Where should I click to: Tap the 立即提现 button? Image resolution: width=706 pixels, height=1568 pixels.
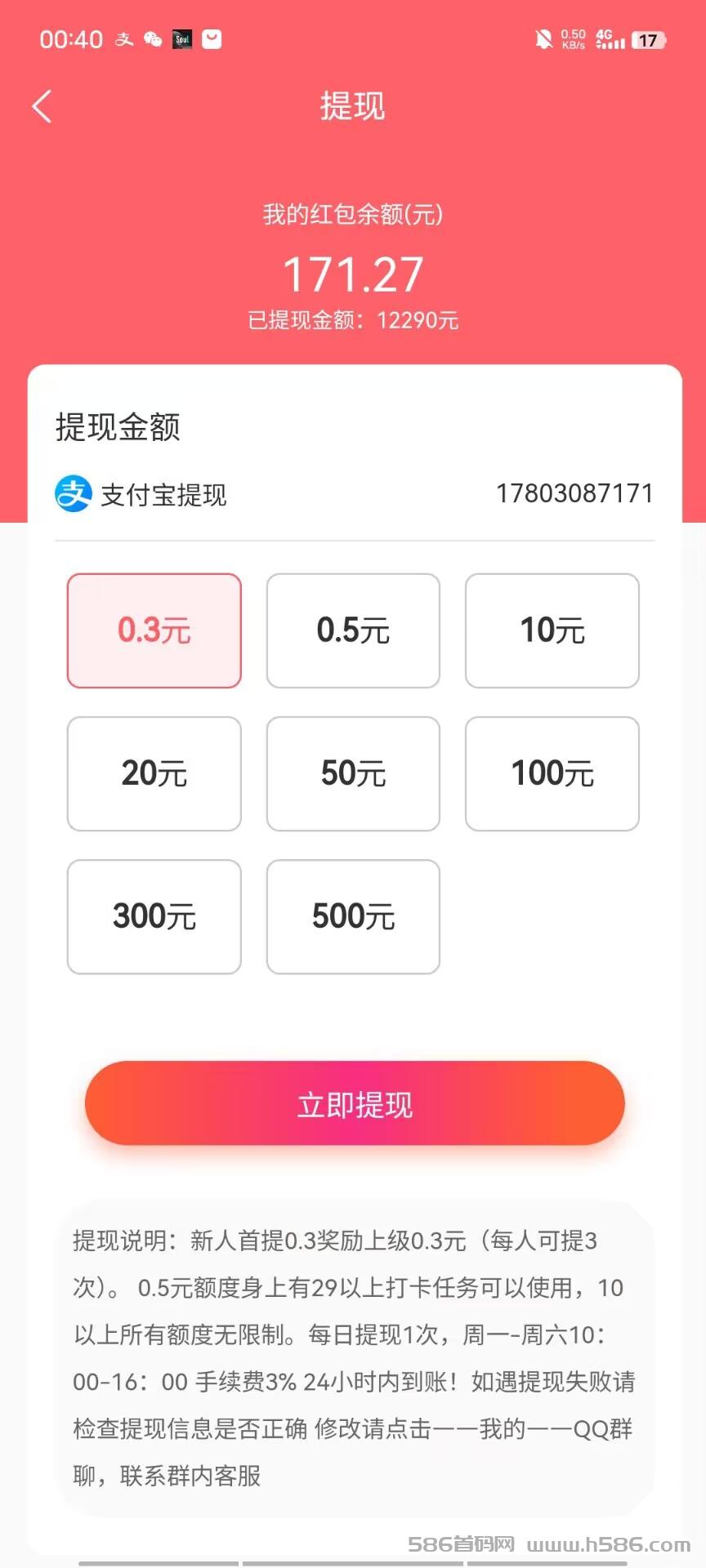[x=355, y=1103]
